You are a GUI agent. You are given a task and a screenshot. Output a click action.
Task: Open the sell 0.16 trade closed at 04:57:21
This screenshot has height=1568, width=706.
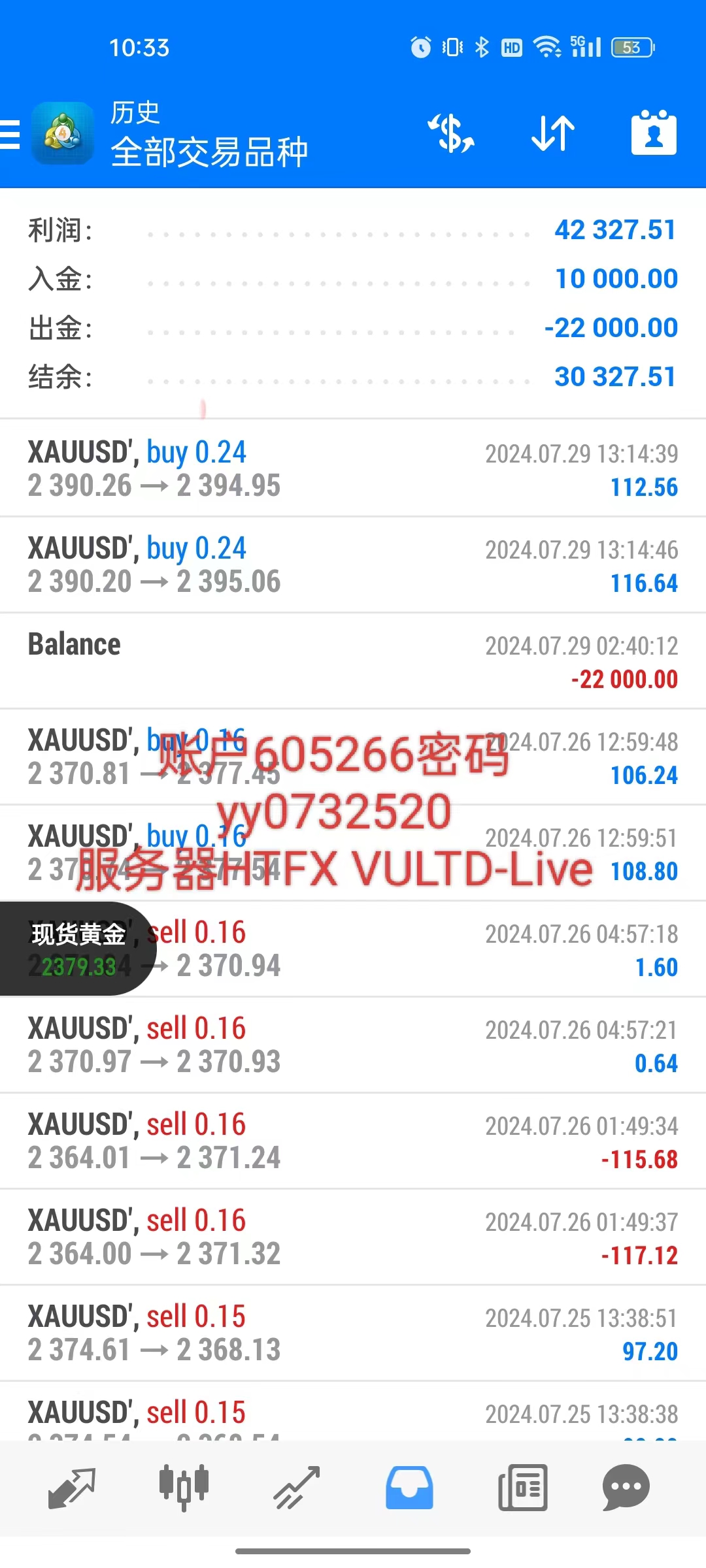(x=353, y=1045)
